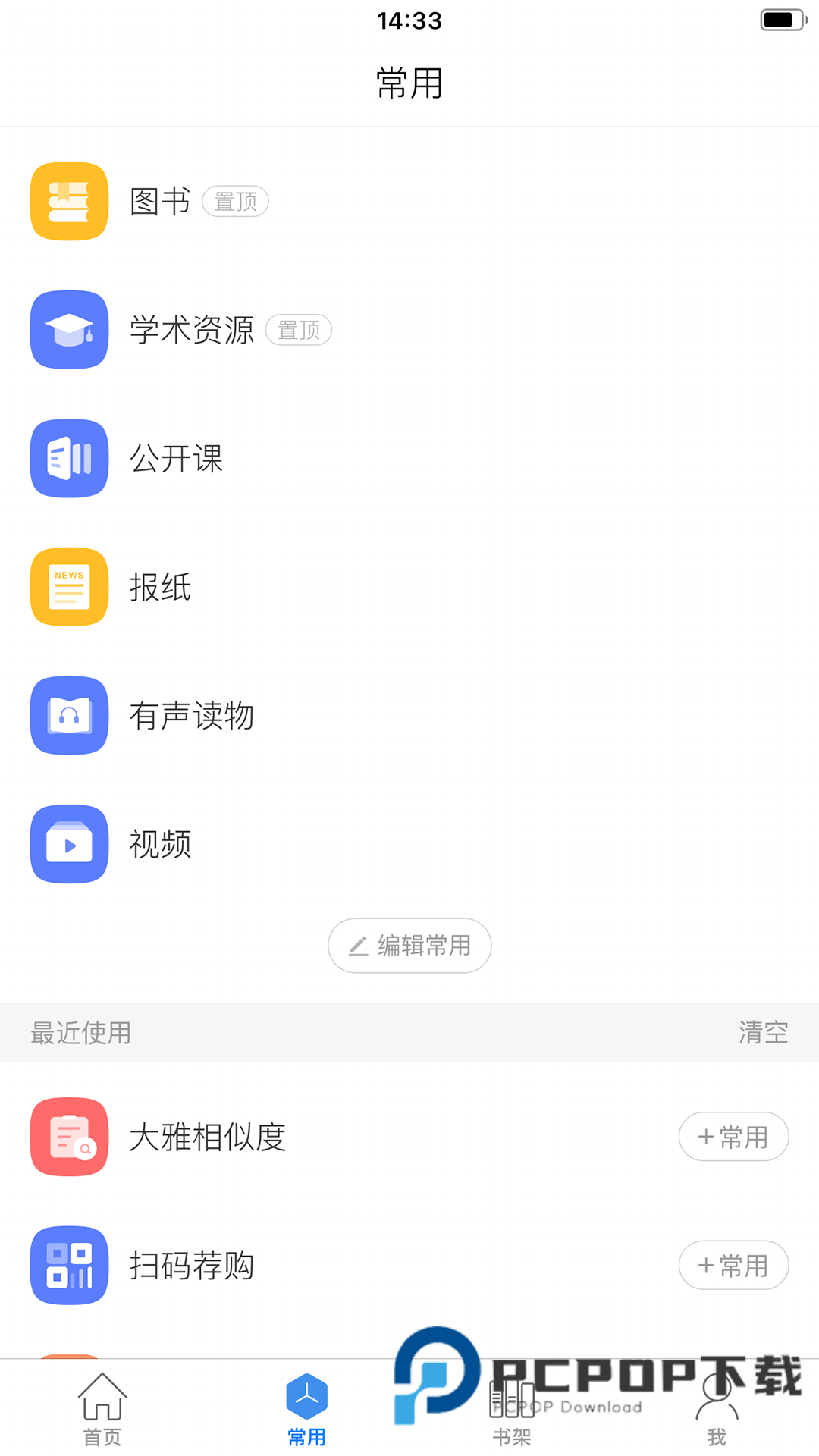Add 大雅相似度 to favorites via +常用
The width and height of the screenshot is (819, 1456).
point(733,1137)
